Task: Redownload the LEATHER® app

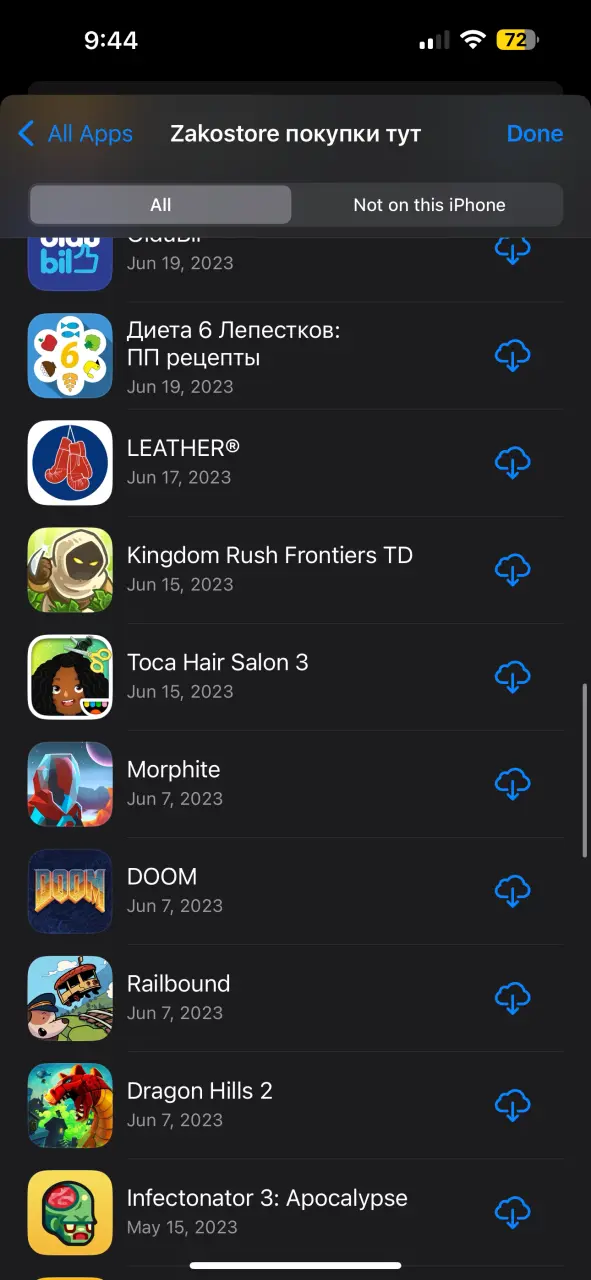Action: pyautogui.click(x=512, y=462)
